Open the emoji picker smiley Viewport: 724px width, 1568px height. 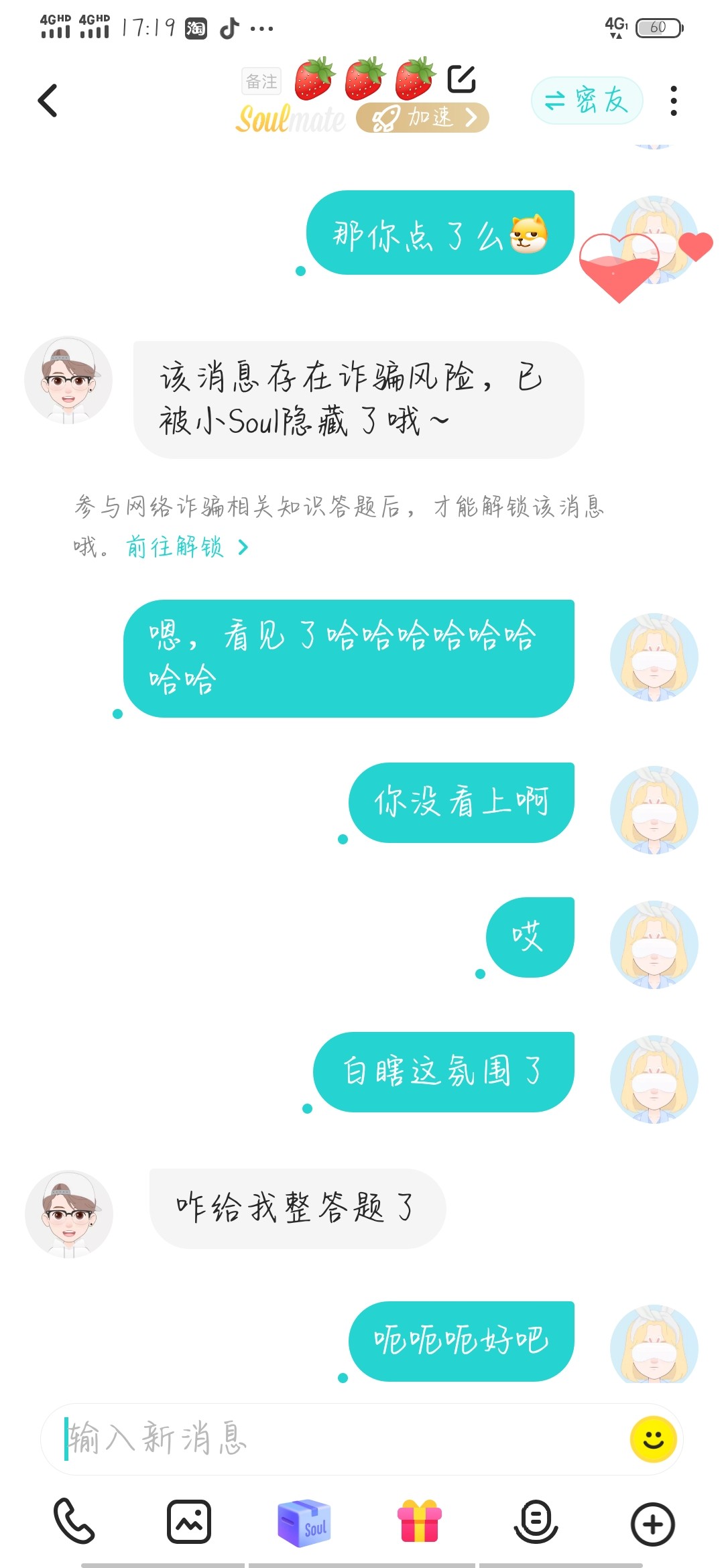(x=654, y=1439)
